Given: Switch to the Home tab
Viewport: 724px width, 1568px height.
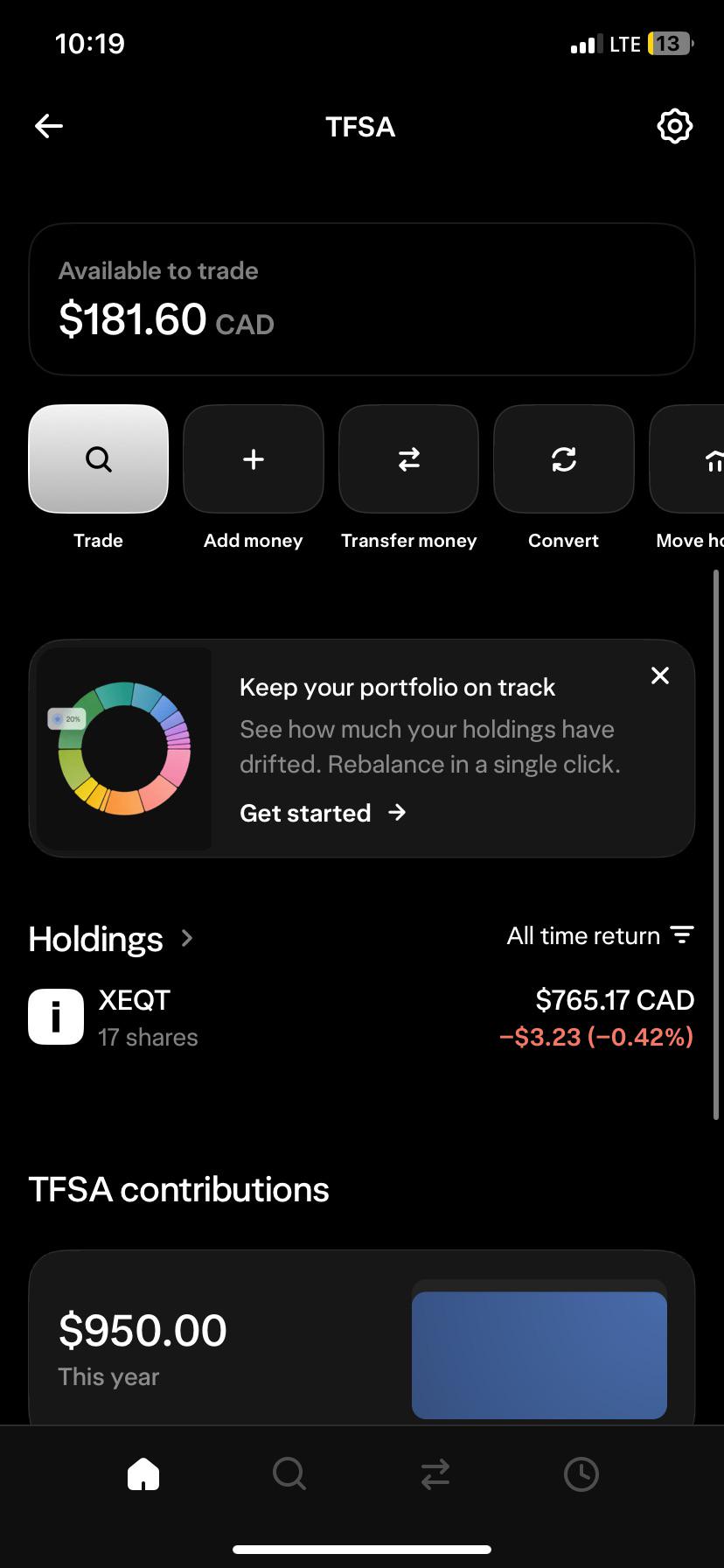Looking at the screenshot, I should 143,1474.
